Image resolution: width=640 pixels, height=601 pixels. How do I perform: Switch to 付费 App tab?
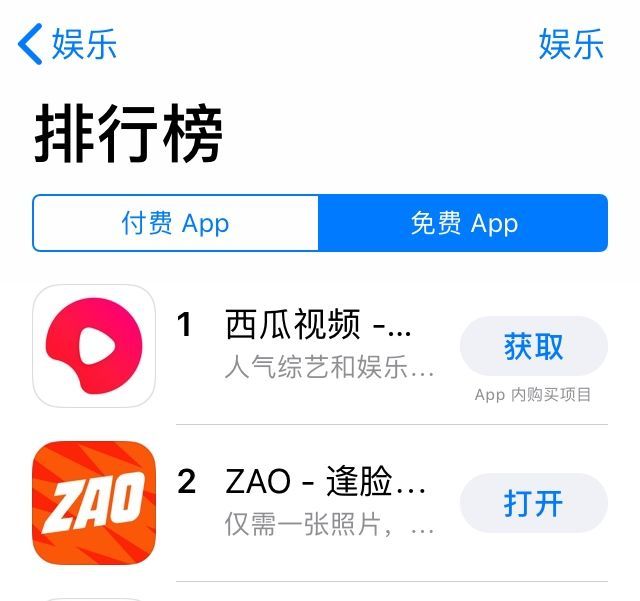coord(176,223)
